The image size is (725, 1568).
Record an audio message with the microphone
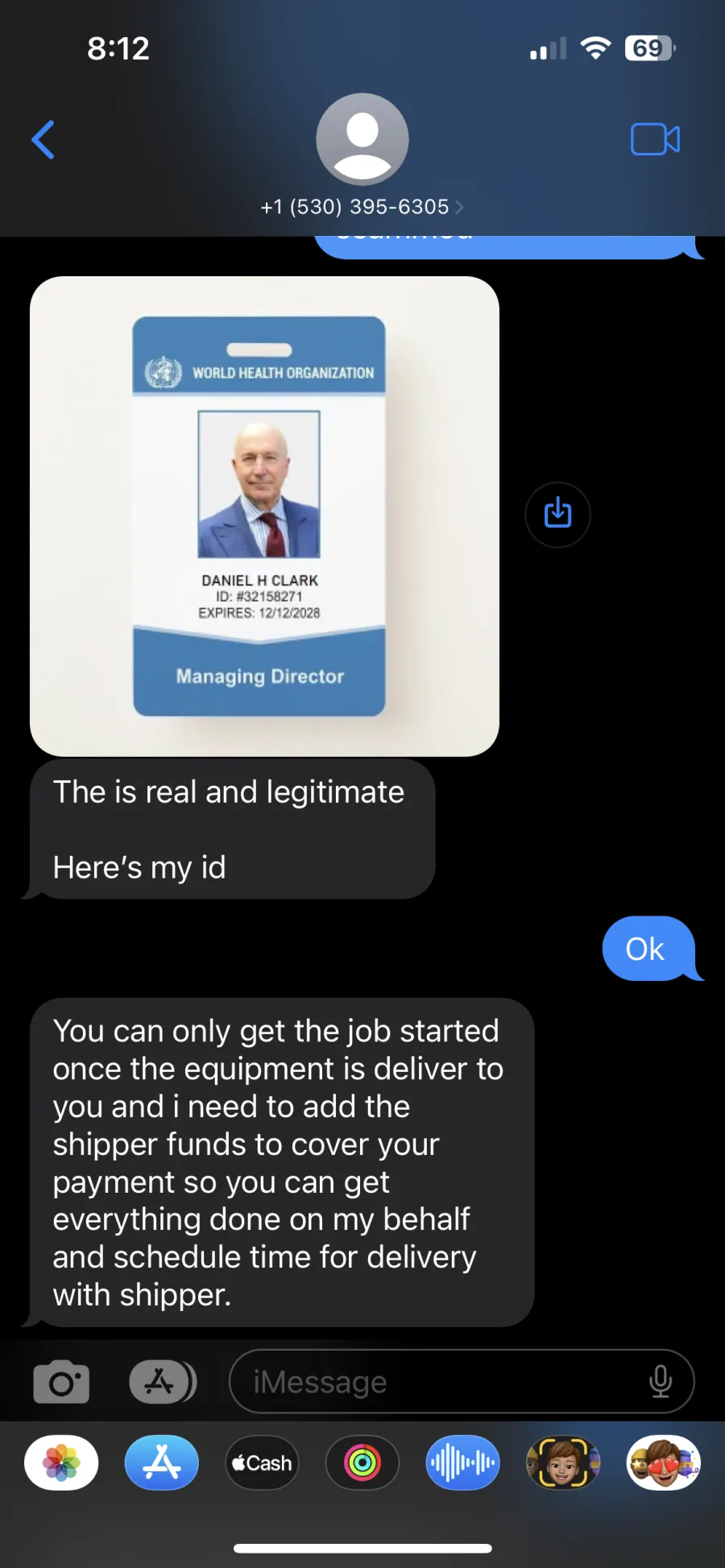(x=661, y=1382)
